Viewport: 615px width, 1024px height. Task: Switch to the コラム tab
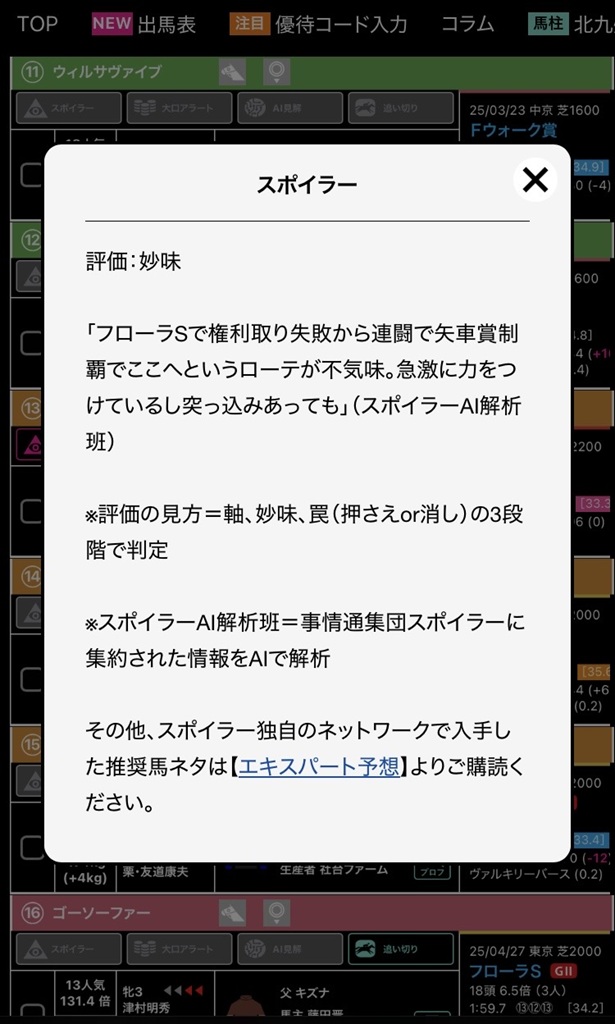(x=467, y=24)
